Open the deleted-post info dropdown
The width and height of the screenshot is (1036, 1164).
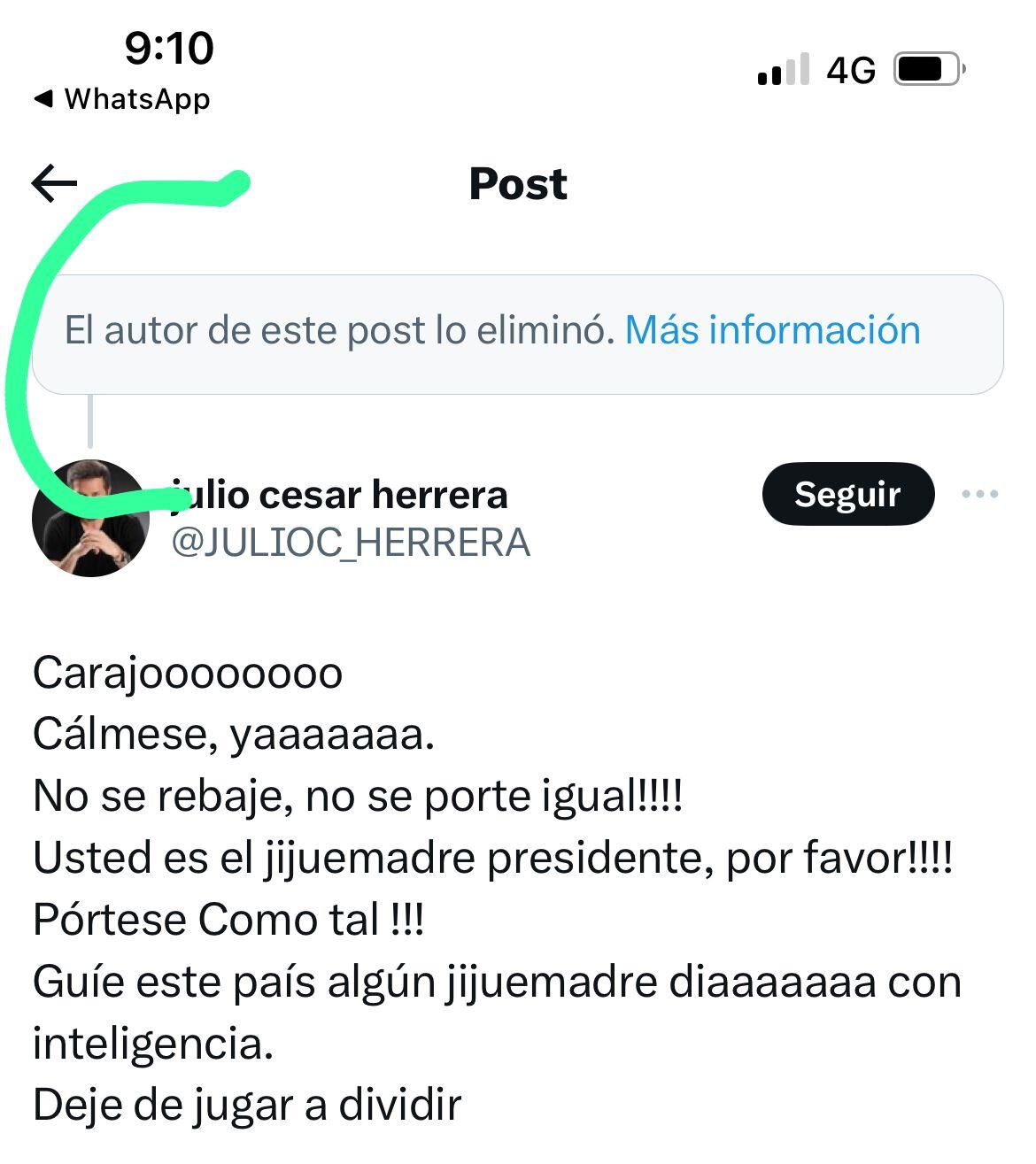coord(772,328)
